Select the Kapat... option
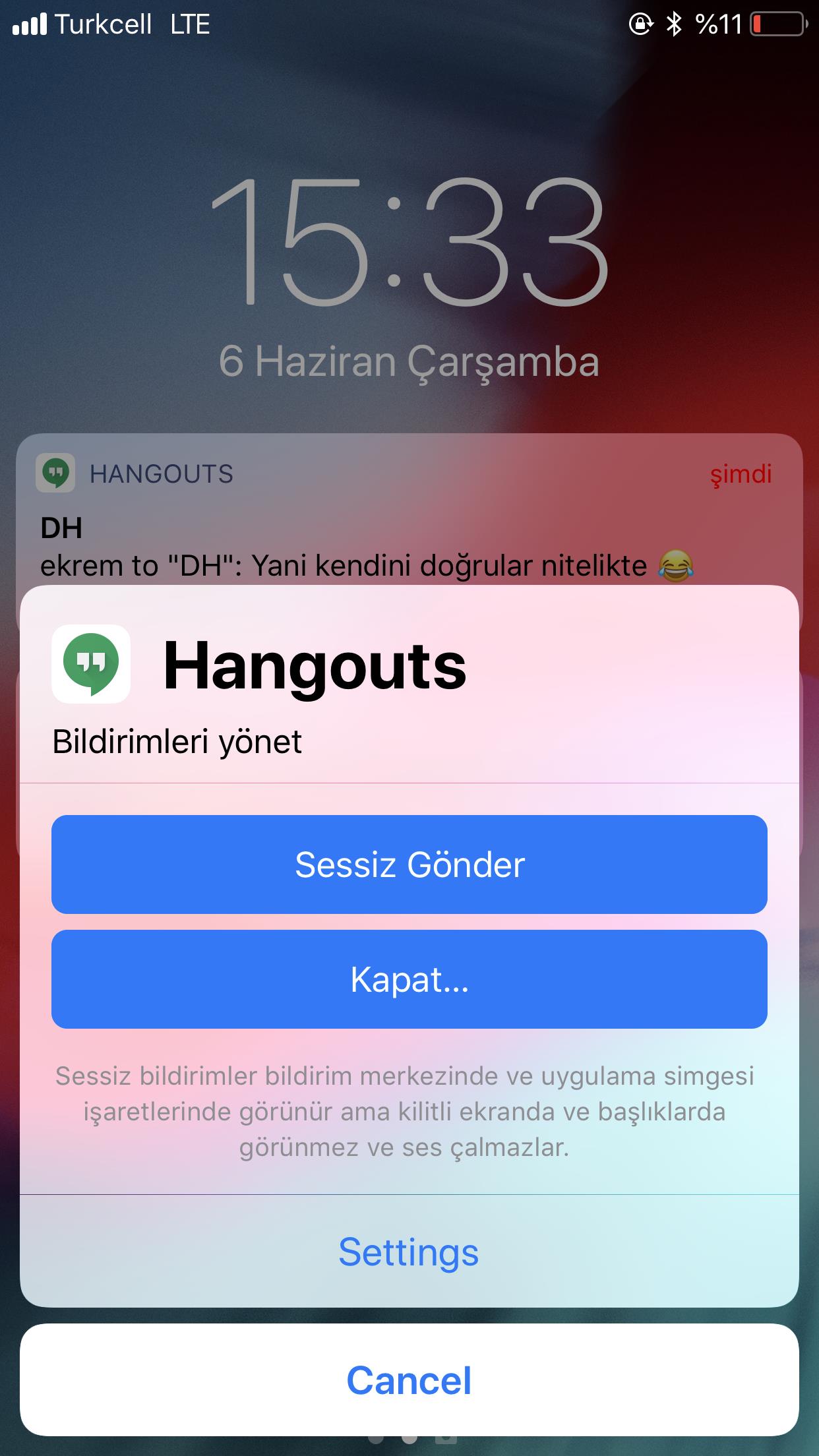The image size is (819, 1456). [x=409, y=979]
